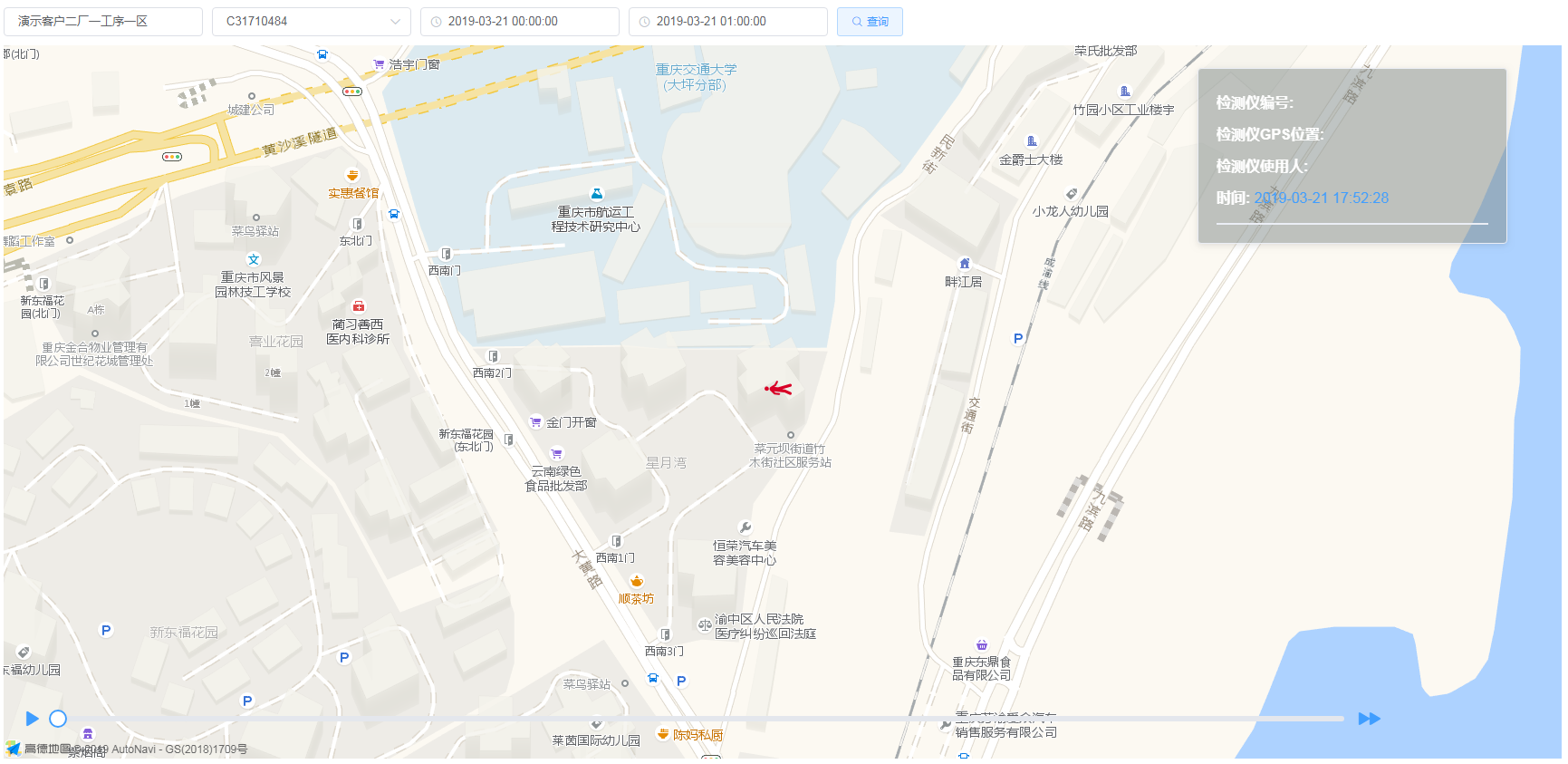Open the end time picker 2019-03-21 01:00:00

(727, 22)
